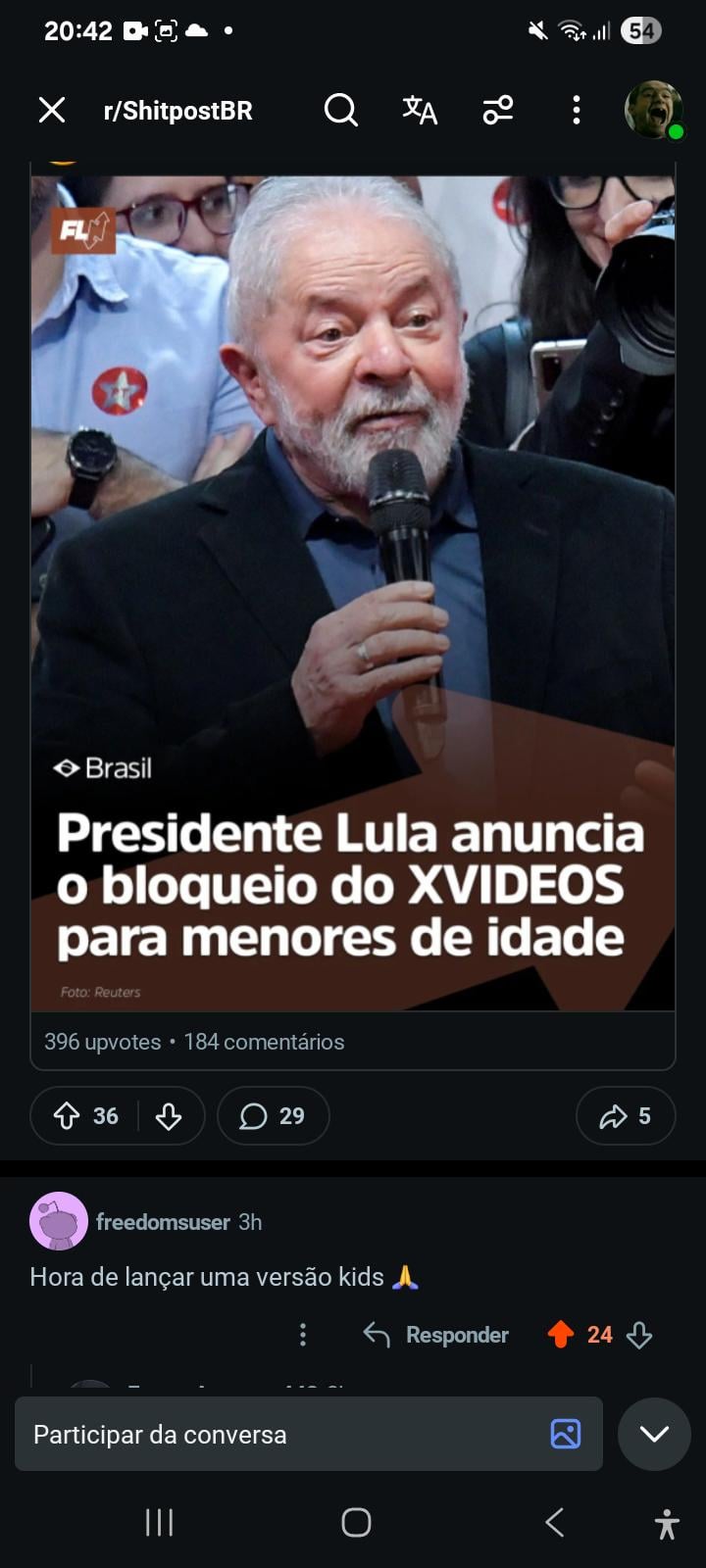Screen dimensions: 706x1568
Task: View the post's 29 comments
Action: 273,1116
